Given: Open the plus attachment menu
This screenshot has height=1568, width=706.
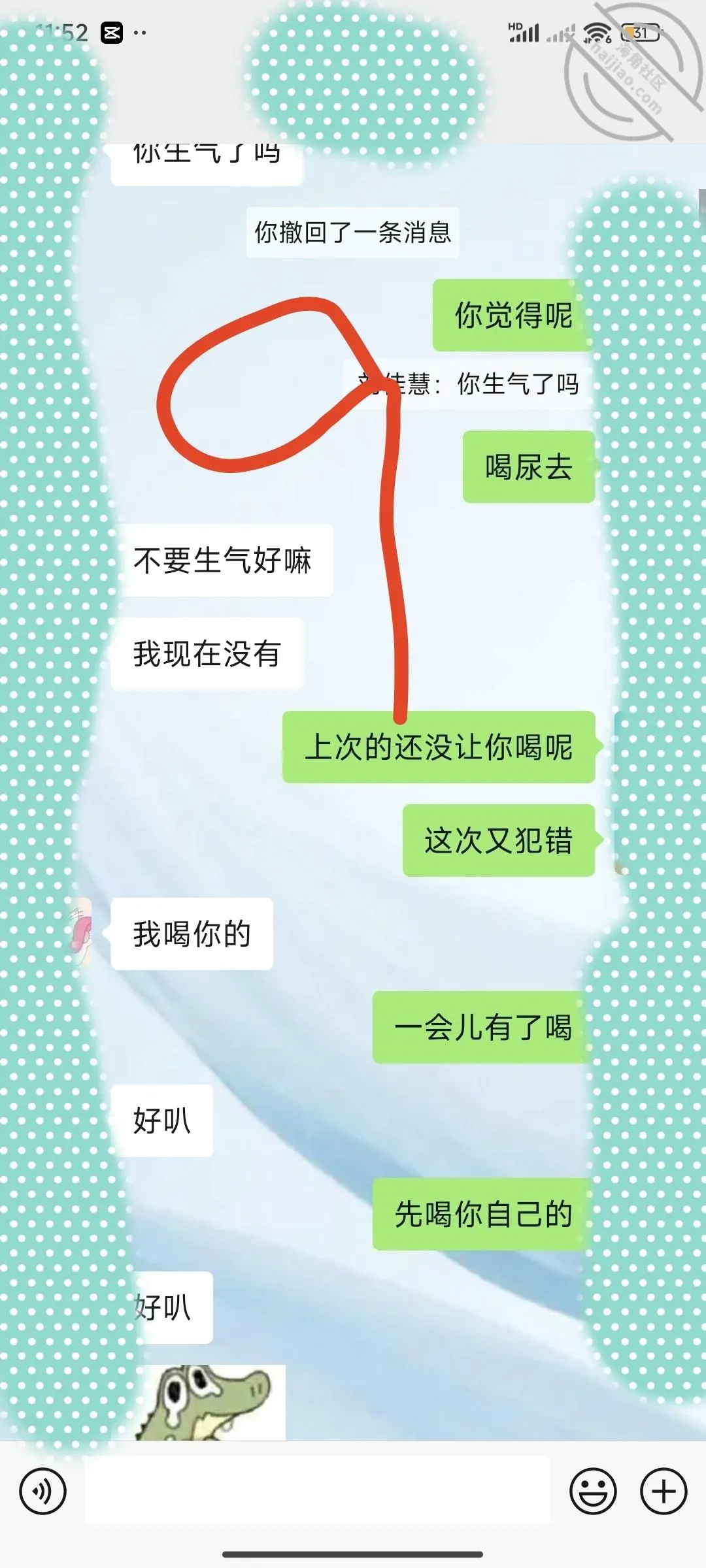Looking at the screenshot, I should coord(664,1492).
